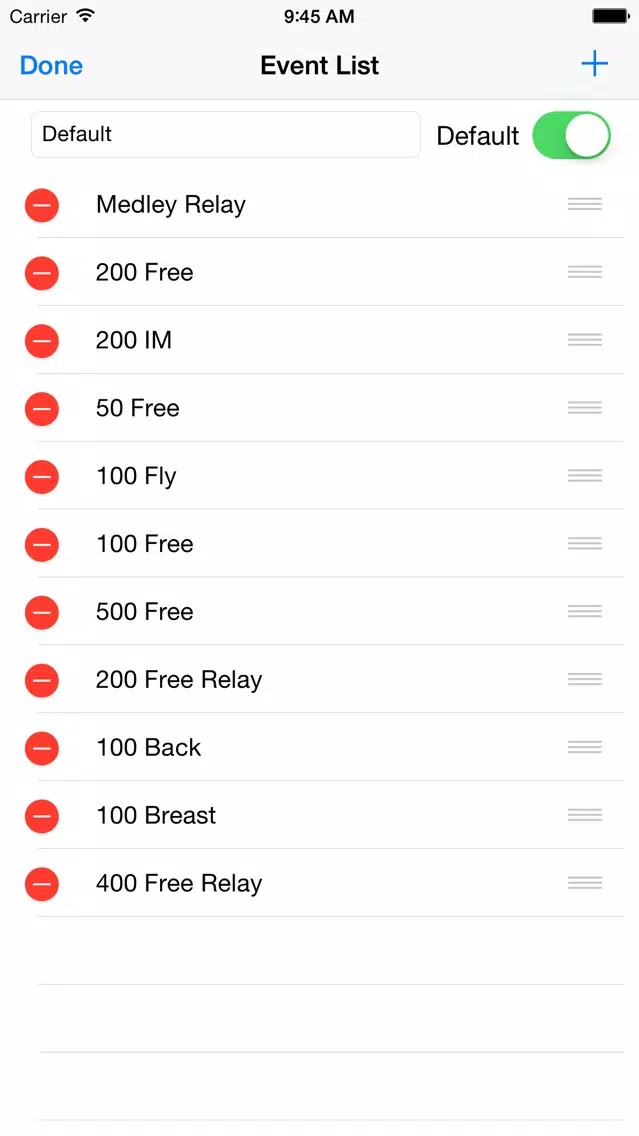Remove the 50 Free event
The width and height of the screenshot is (639, 1136).
point(42,409)
